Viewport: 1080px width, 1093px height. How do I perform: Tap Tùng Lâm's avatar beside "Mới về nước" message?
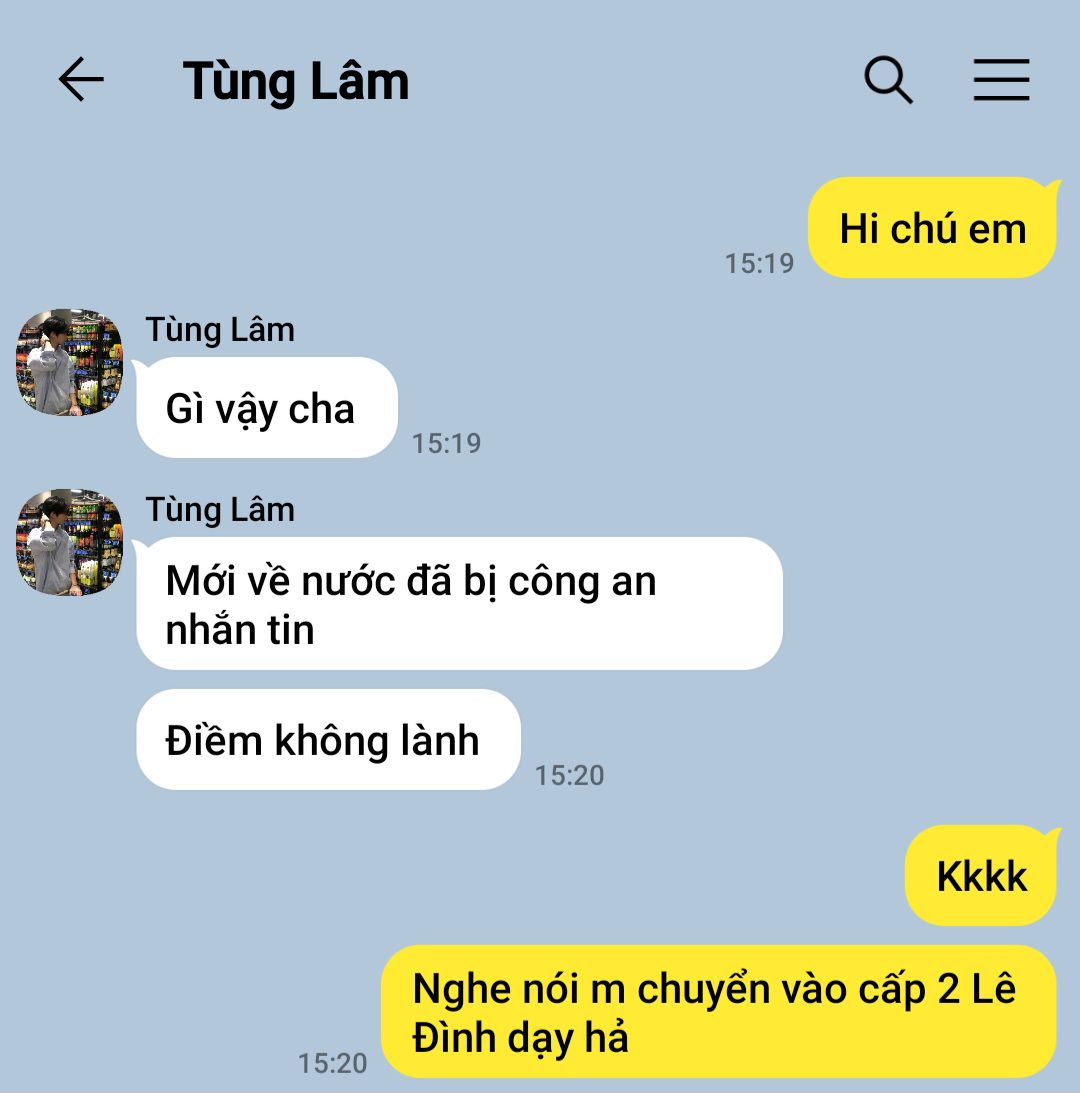[70, 542]
